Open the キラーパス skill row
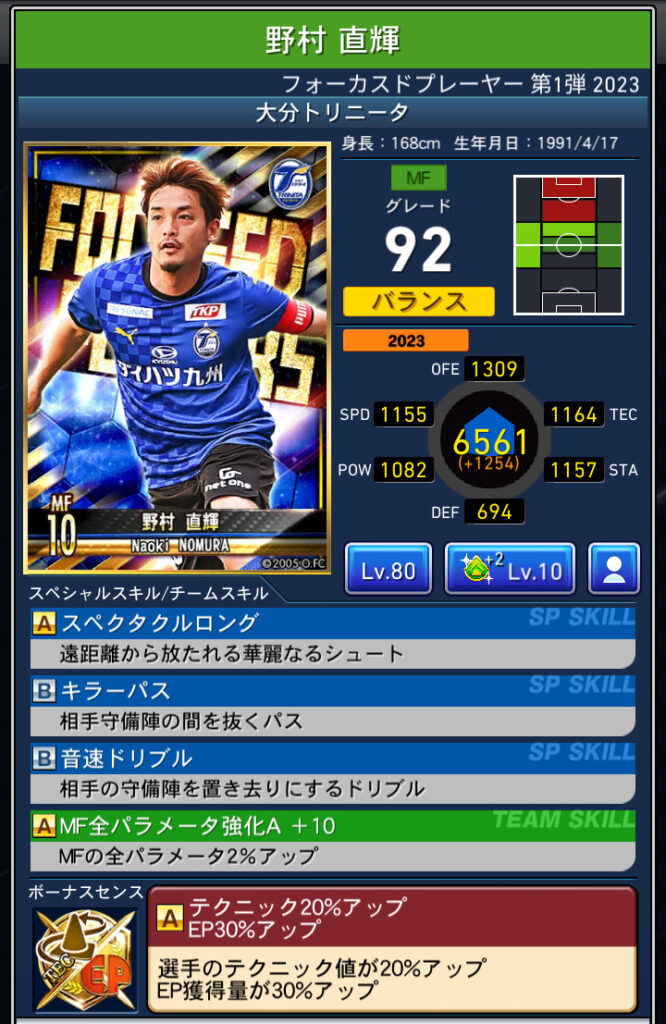This screenshot has height=1024, width=666. coord(332,705)
